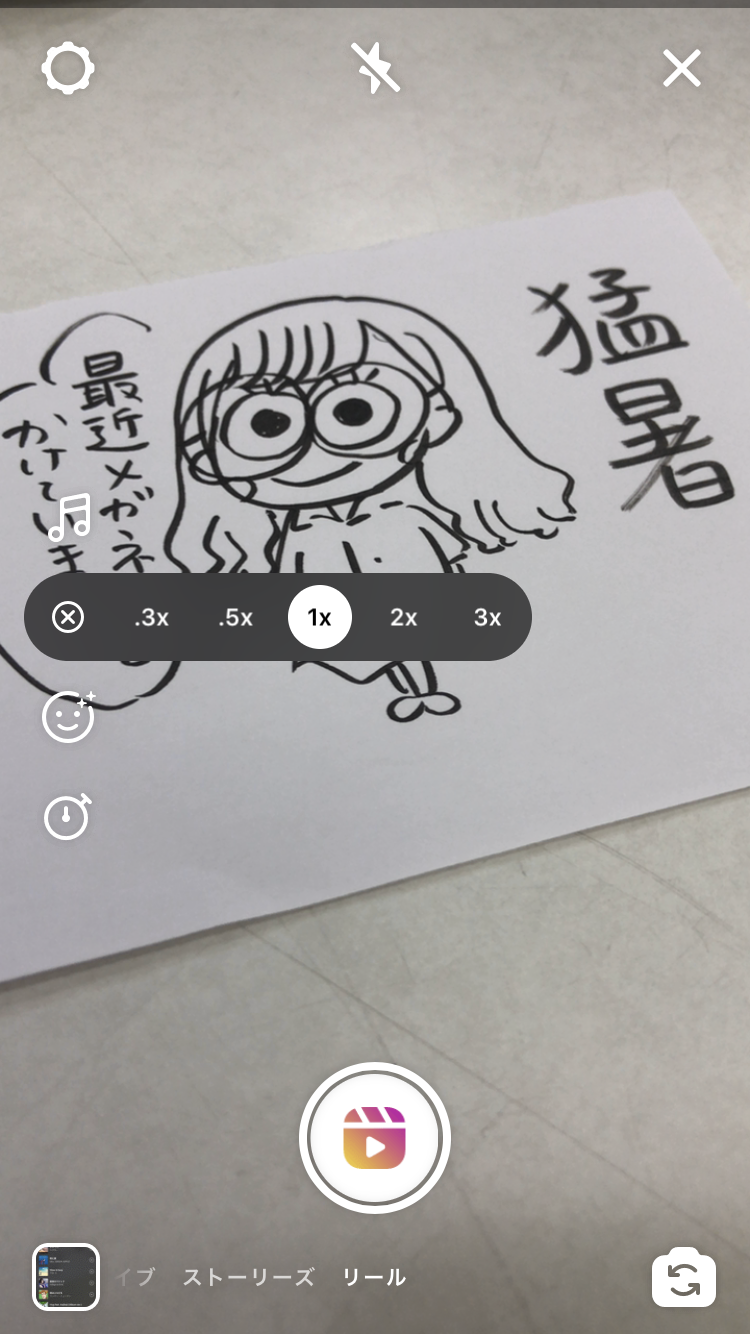Toggle the flash icon
Screen dimensions: 750x1334
pyautogui.click(x=375, y=69)
